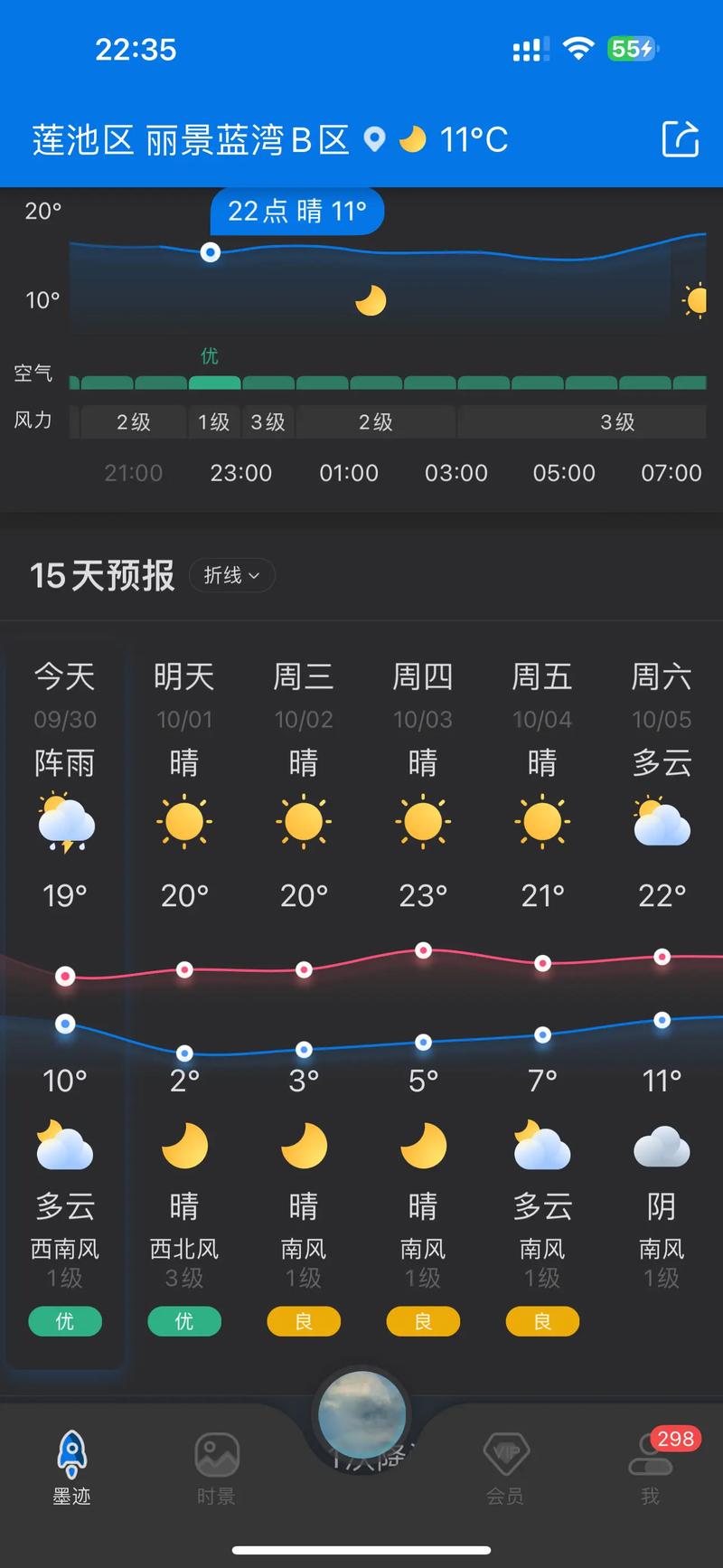This screenshot has height=1568, width=723.
Task: Tap the sun icon under 周四
Action: [423, 820]
